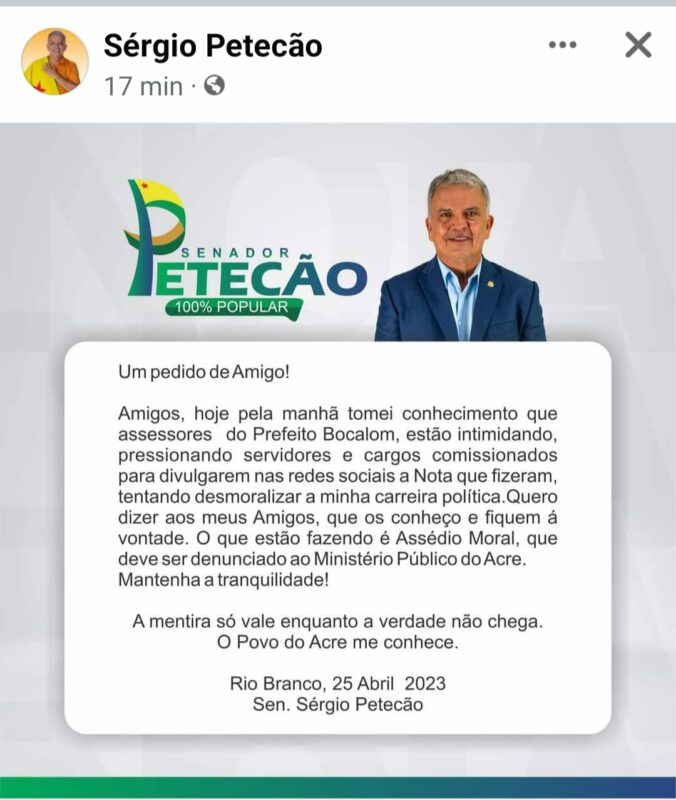Visit the Sérgio Petecão profile name link
Viewport: 676px width, 800px height.
click(213, 45)
